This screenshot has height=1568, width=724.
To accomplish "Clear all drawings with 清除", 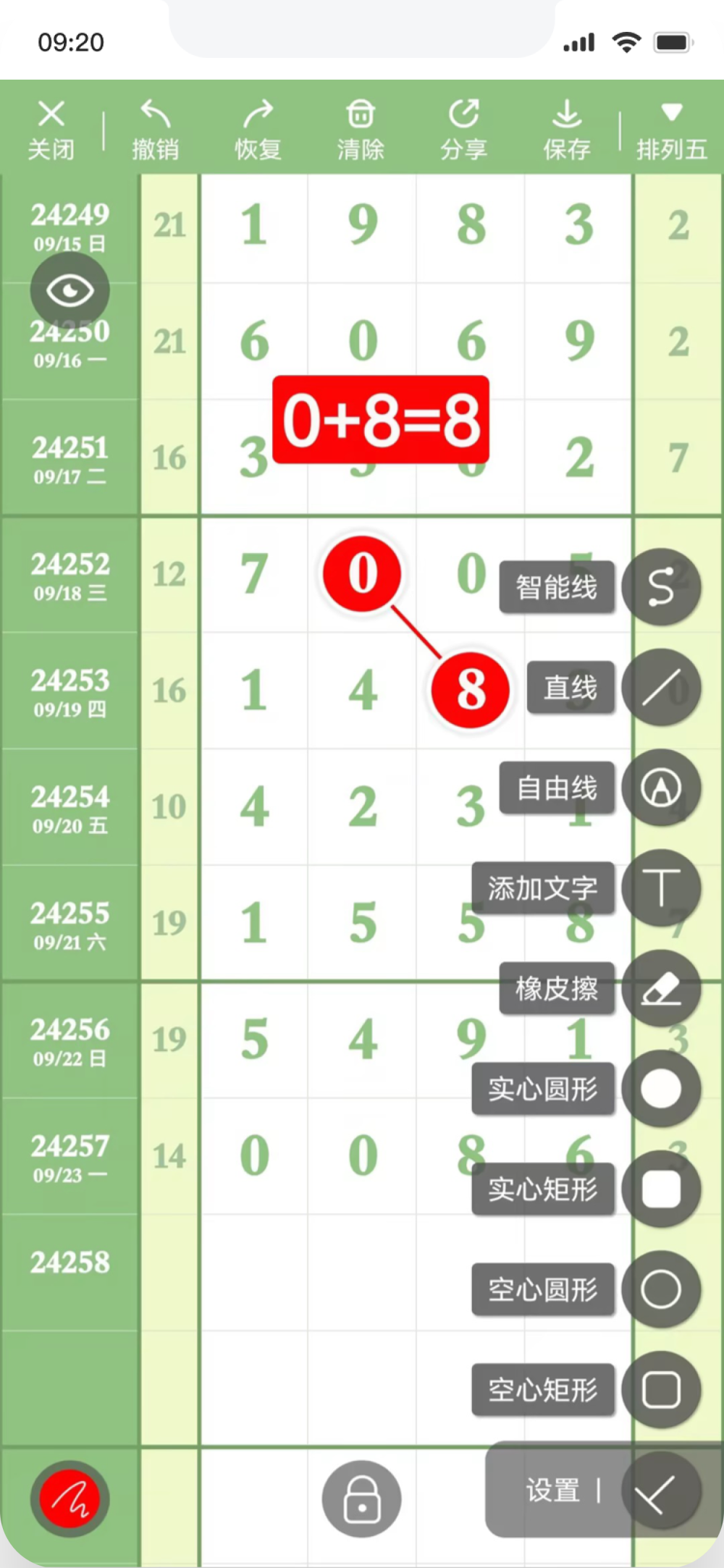I will [361, 130].
